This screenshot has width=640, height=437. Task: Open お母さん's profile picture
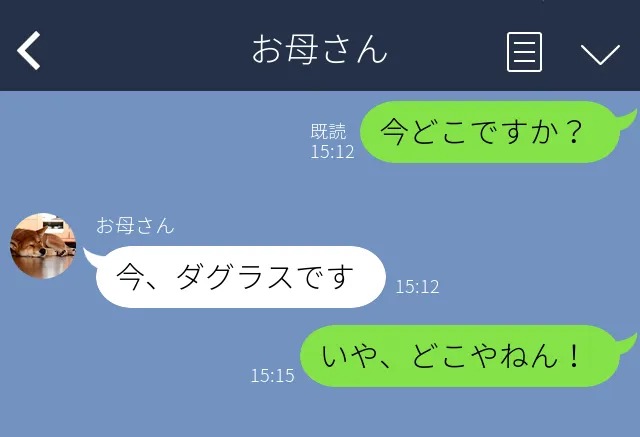click(x=44, y=246)
